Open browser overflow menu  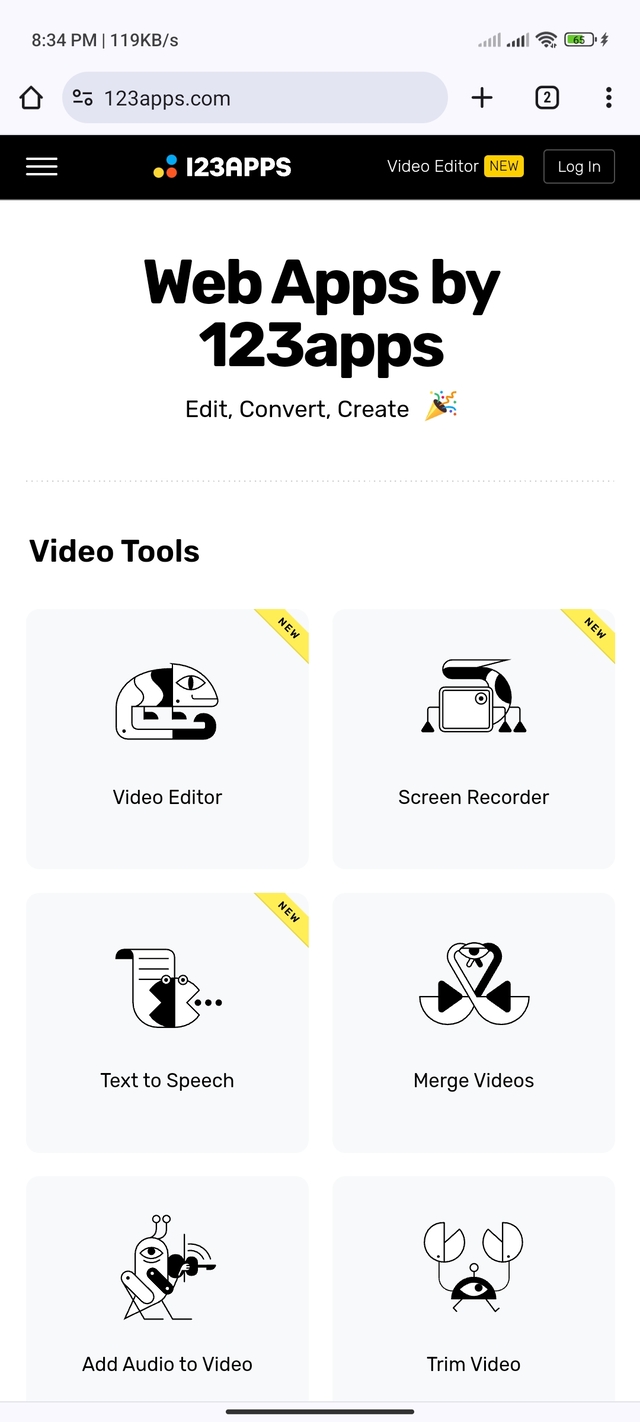click(608, 98)
